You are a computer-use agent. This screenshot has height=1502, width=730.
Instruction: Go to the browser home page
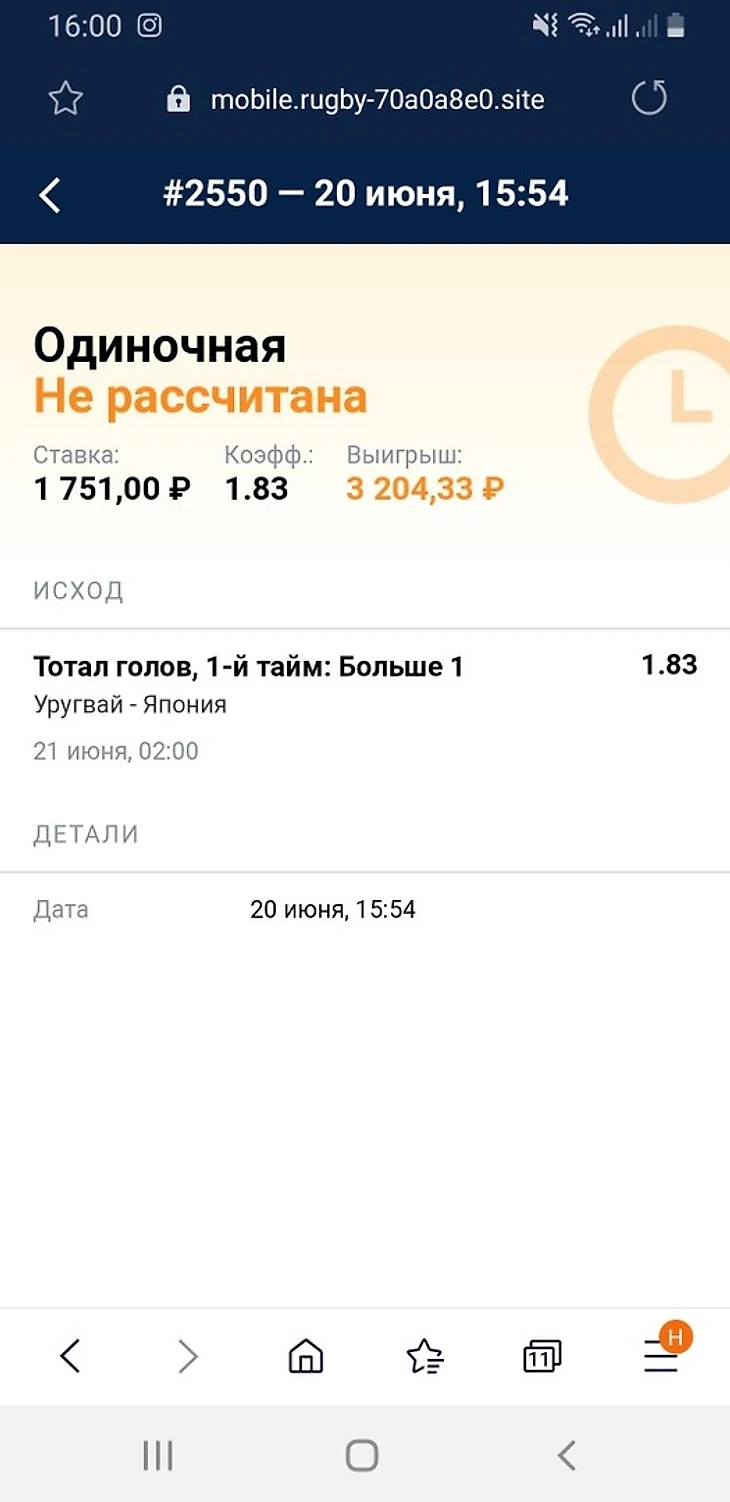tap(305, 1356)
